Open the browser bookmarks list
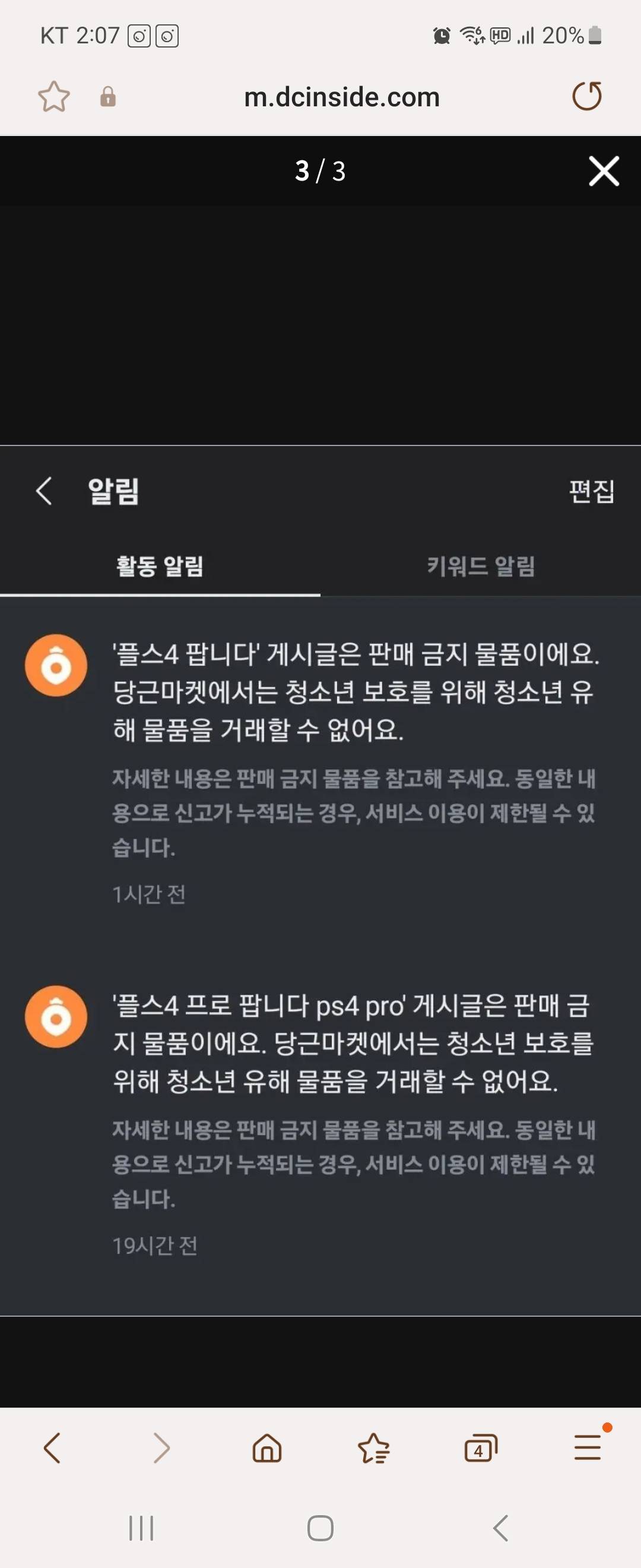The image size is (641, 1568). [x=373, y=1448]
